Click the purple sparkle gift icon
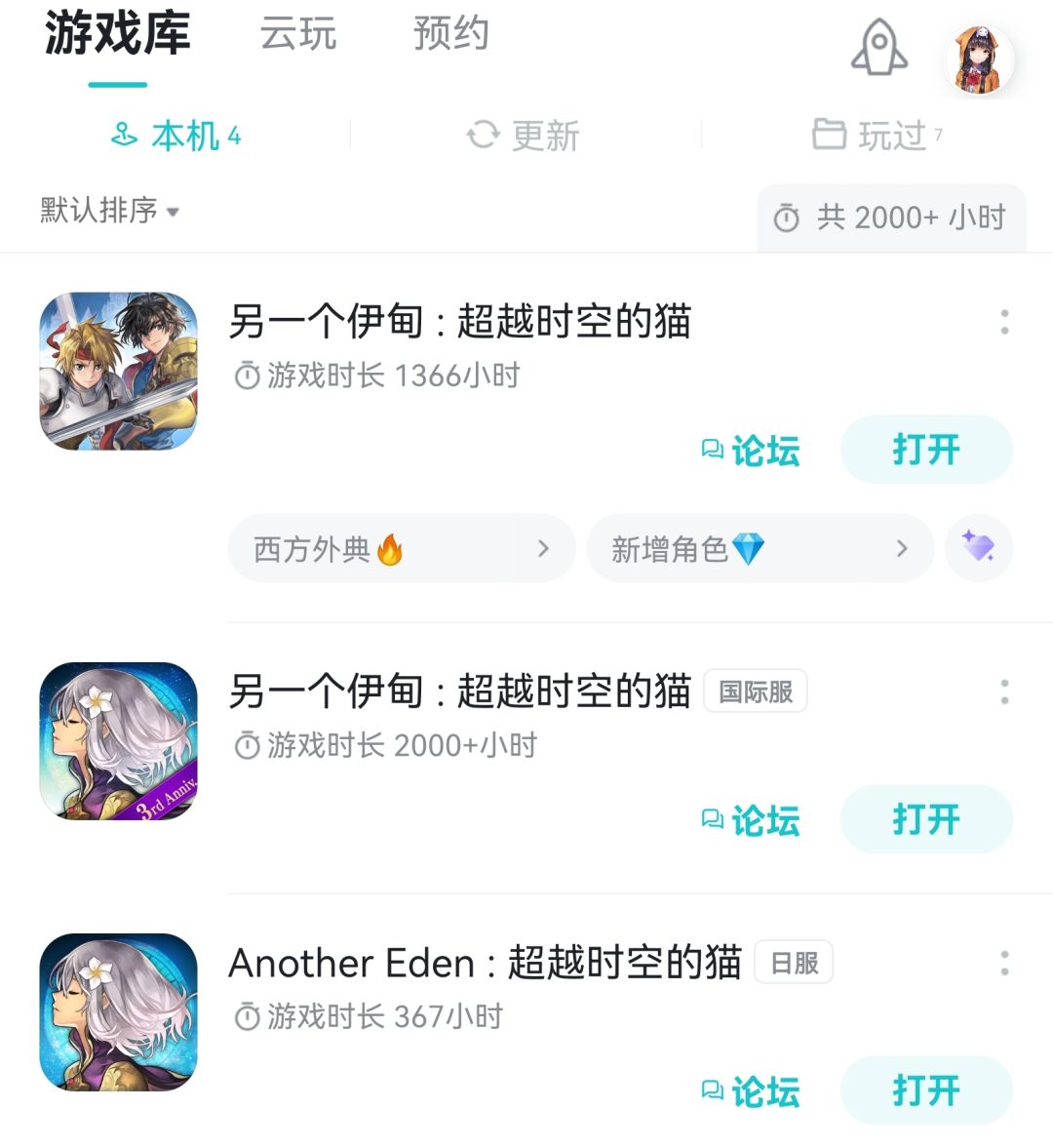This screenshot has width=1053, height=1148. [x=979, y=548]
